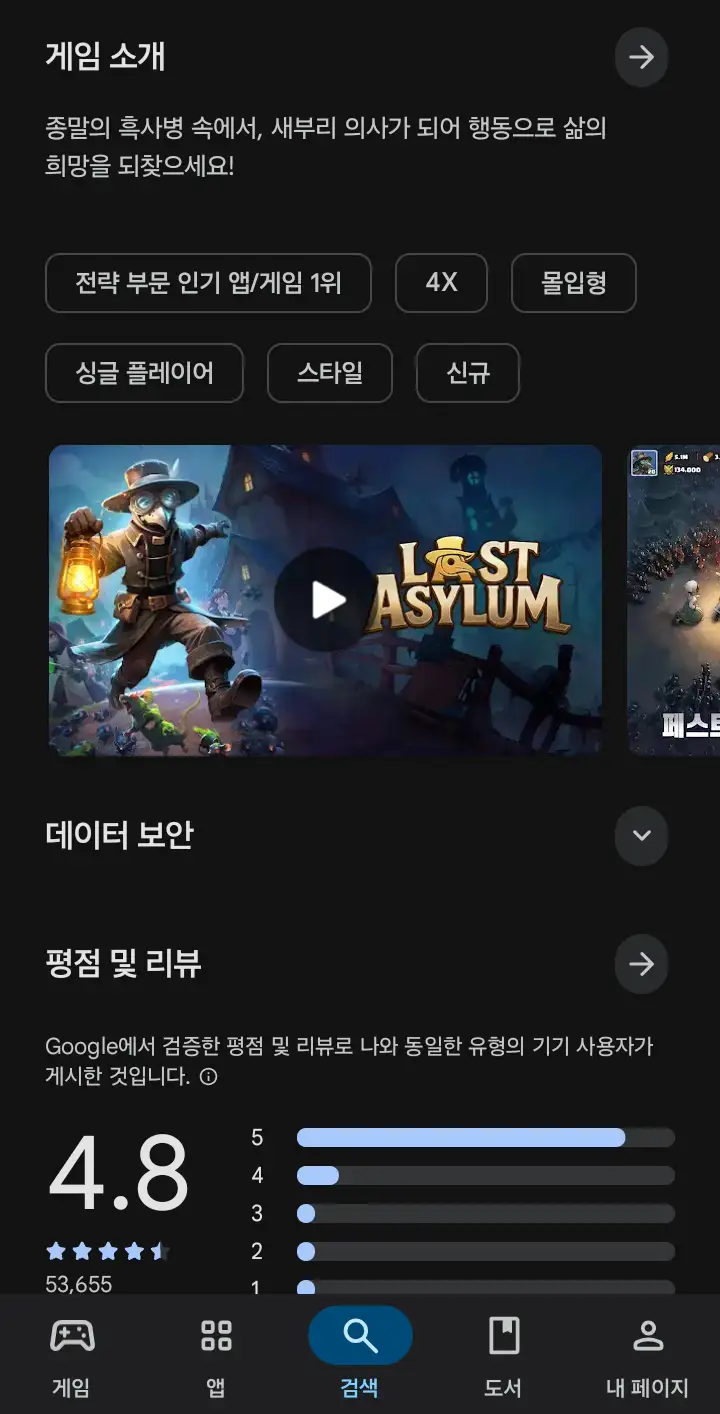Open the 게임 소개 arrow
Image resolution: width=720 pixels, height=1414 pixels.
pos(641,57)
